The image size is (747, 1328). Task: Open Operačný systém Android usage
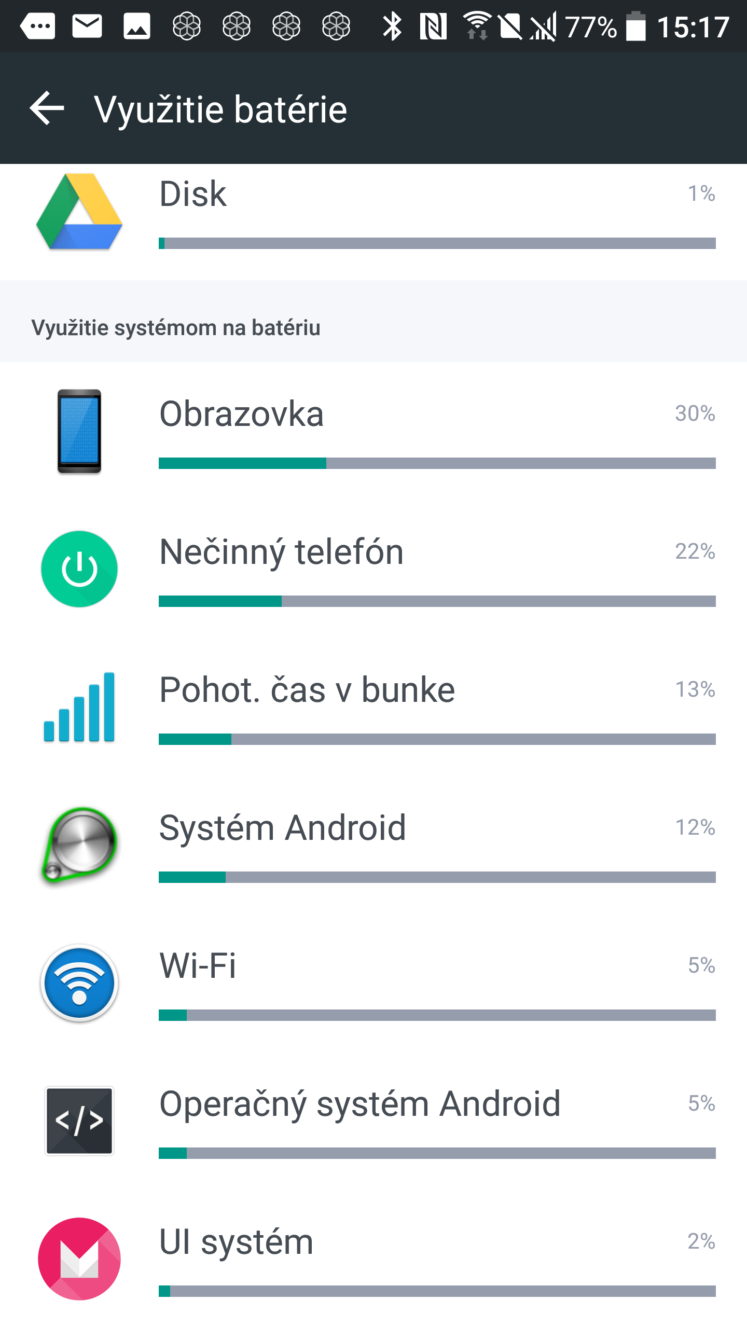click(x=373, y=1121)
